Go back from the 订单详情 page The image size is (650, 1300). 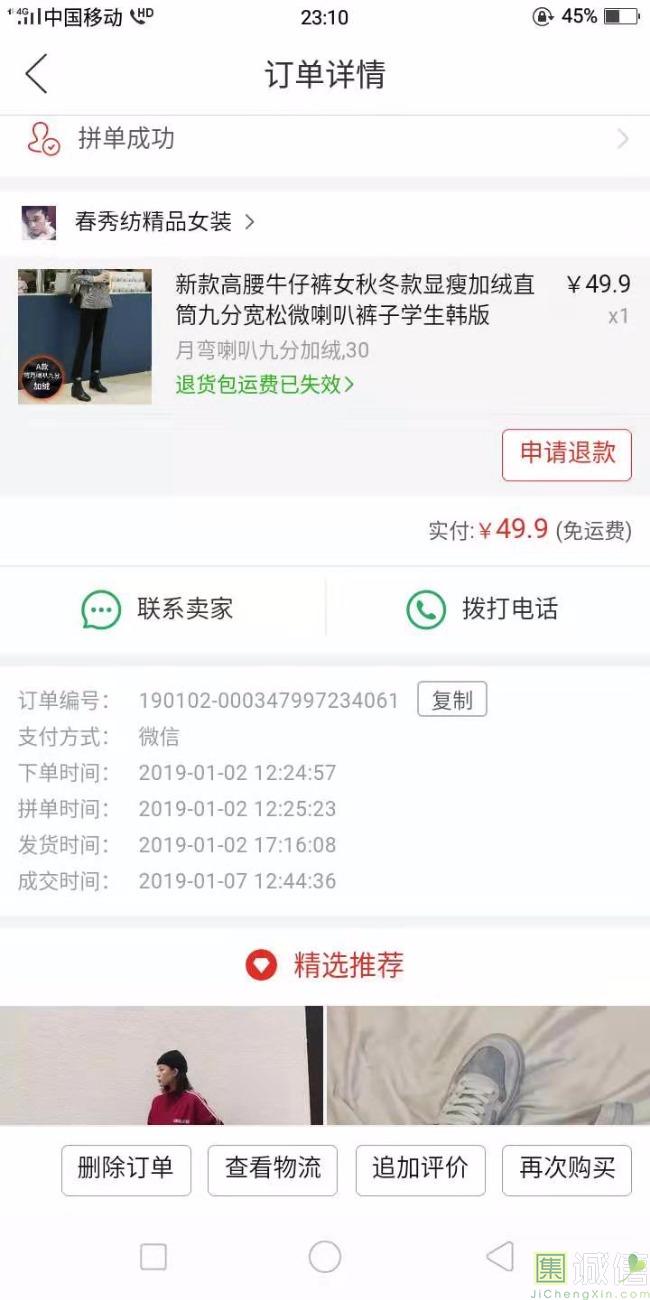(x=37, y=74)
